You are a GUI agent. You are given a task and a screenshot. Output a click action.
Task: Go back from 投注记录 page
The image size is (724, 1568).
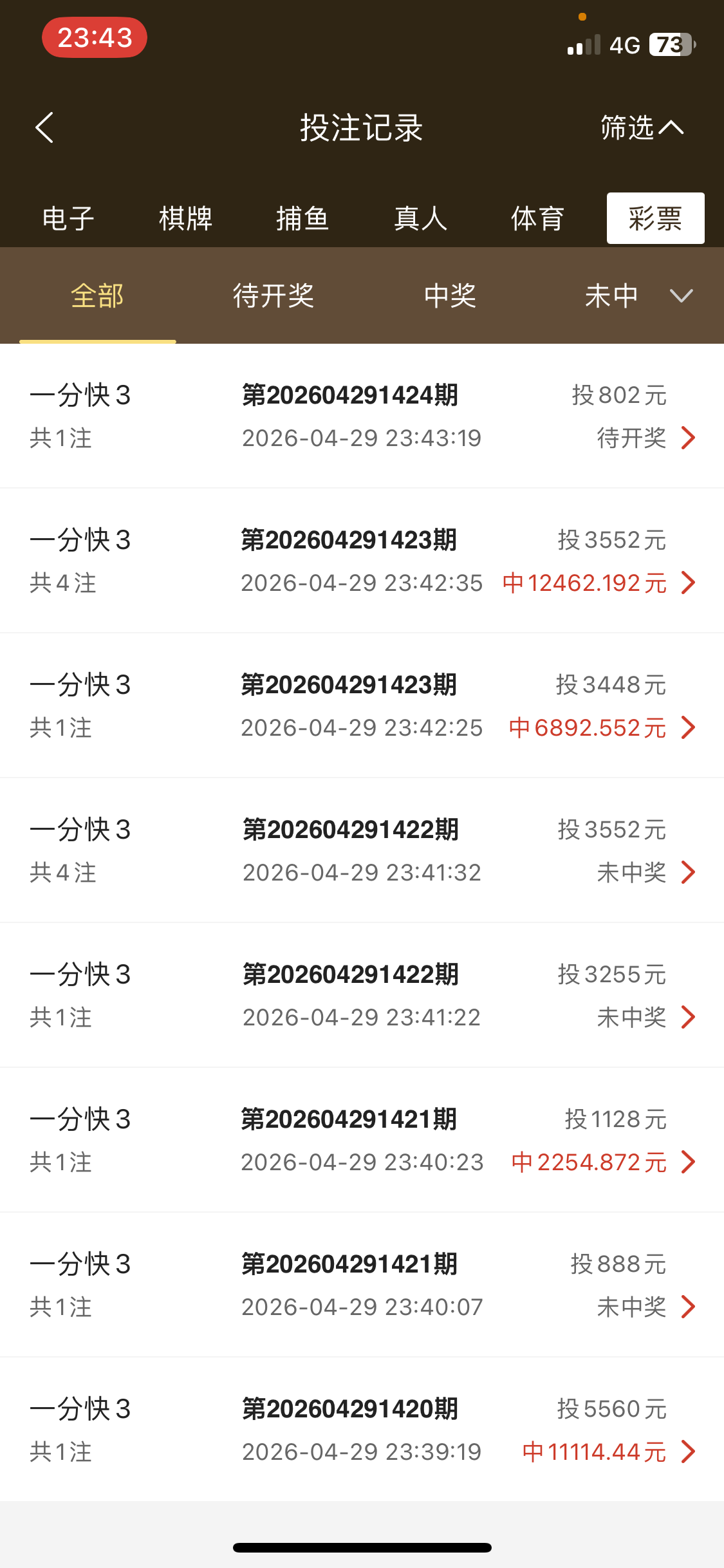[x=44, y=127]
